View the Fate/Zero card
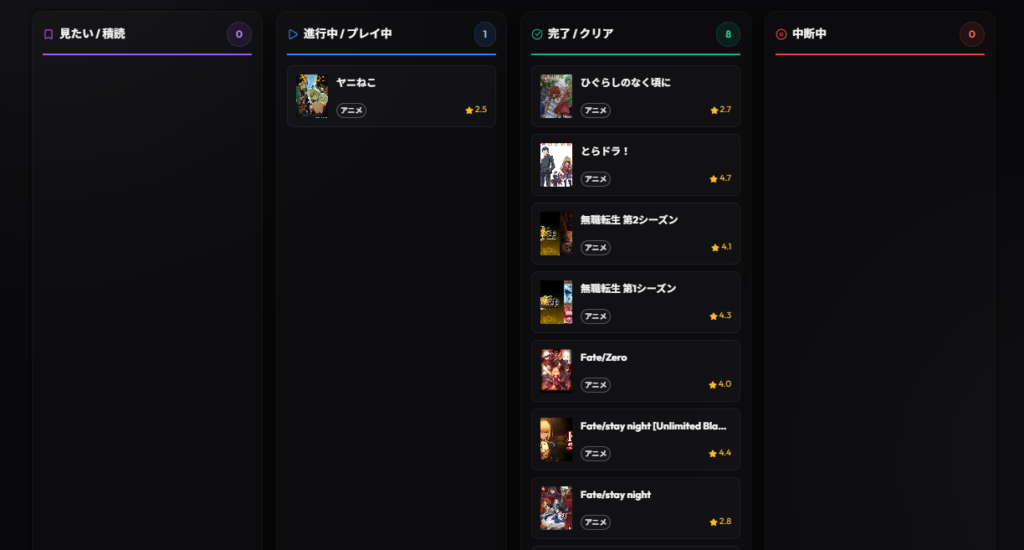 click(635, 370)
